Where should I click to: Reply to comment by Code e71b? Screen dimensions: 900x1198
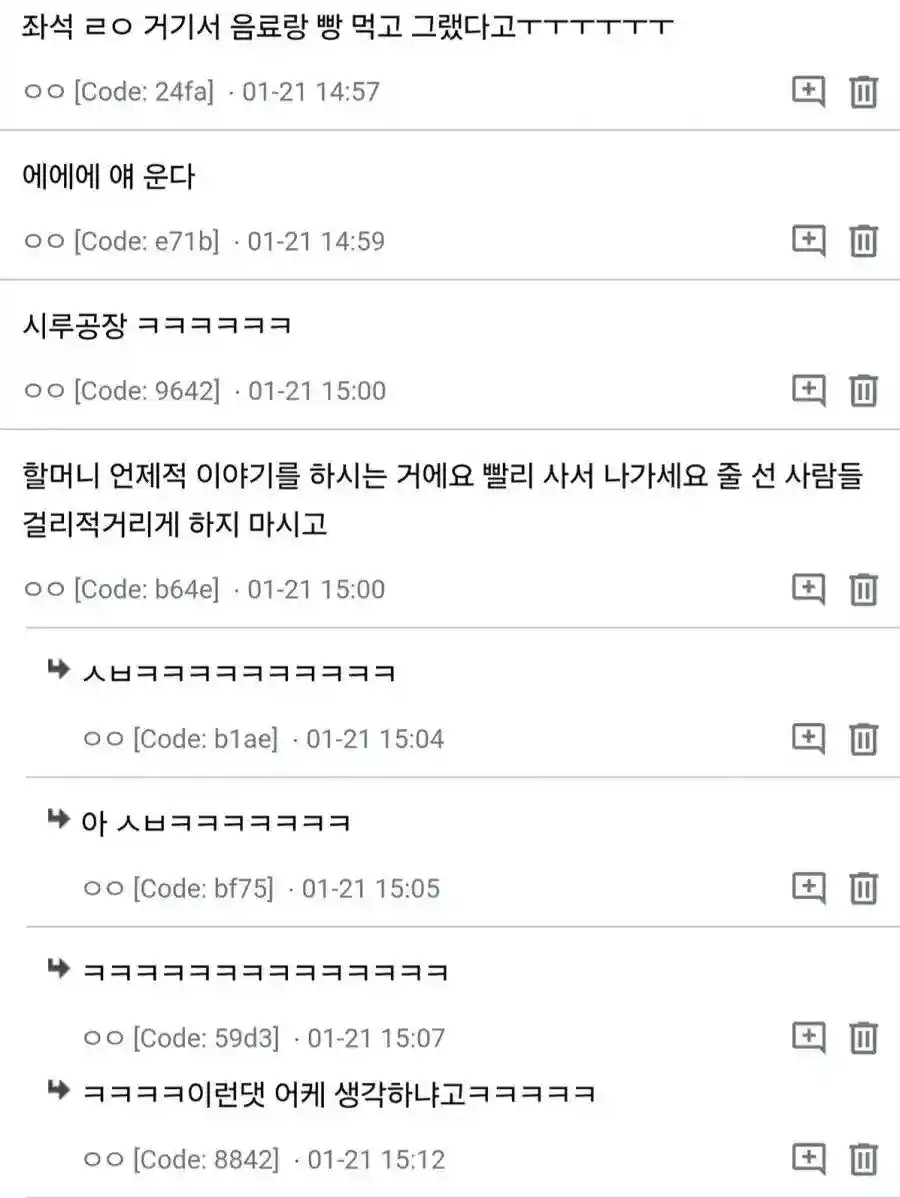(x=808, y=241)
